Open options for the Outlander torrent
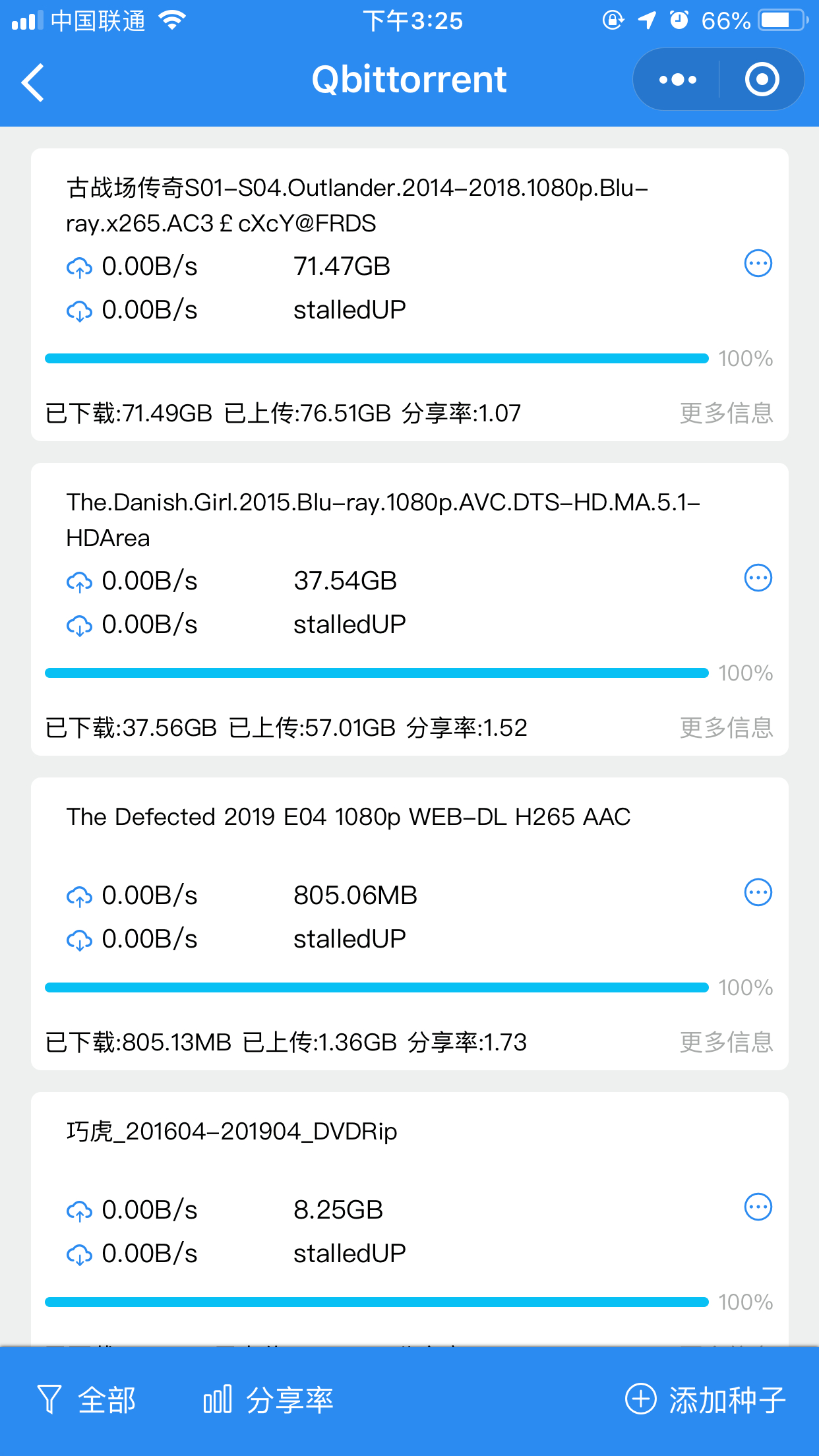 pyautogui.click(x=758, y=264)
